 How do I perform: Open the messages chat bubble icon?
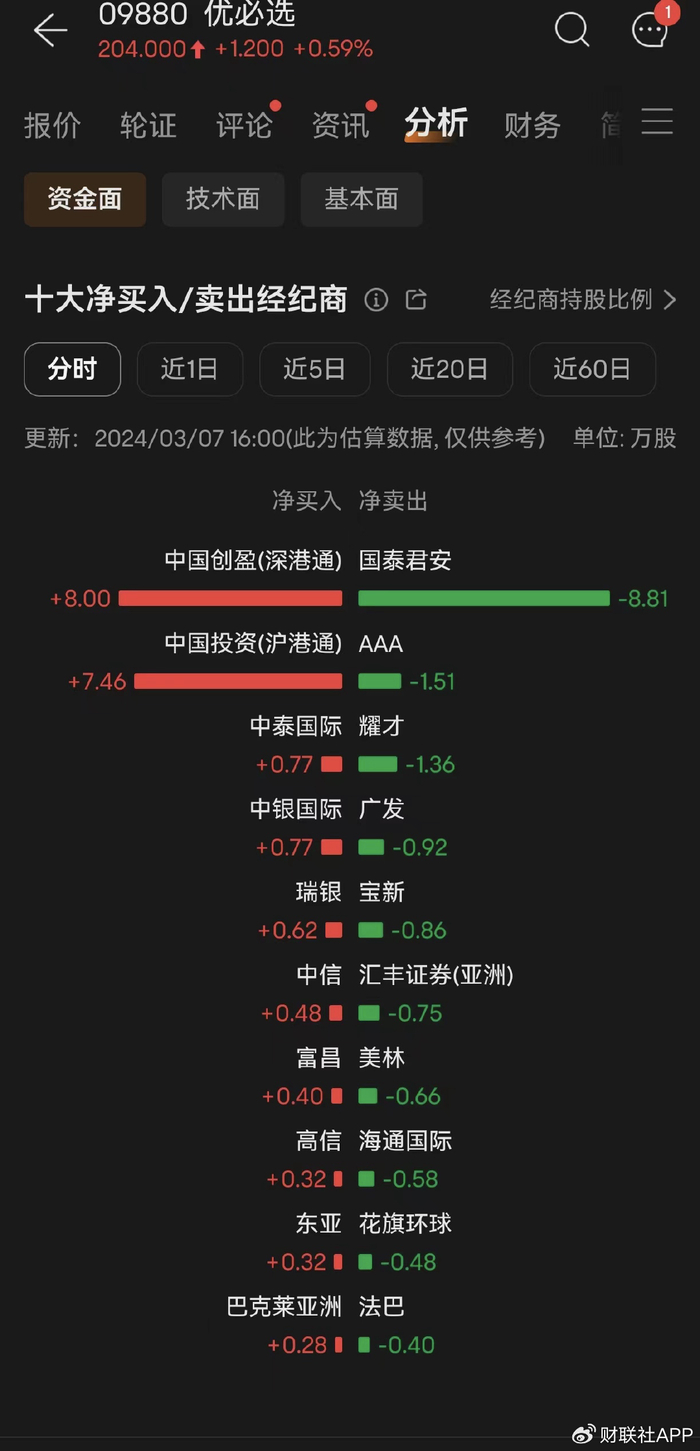650,30
